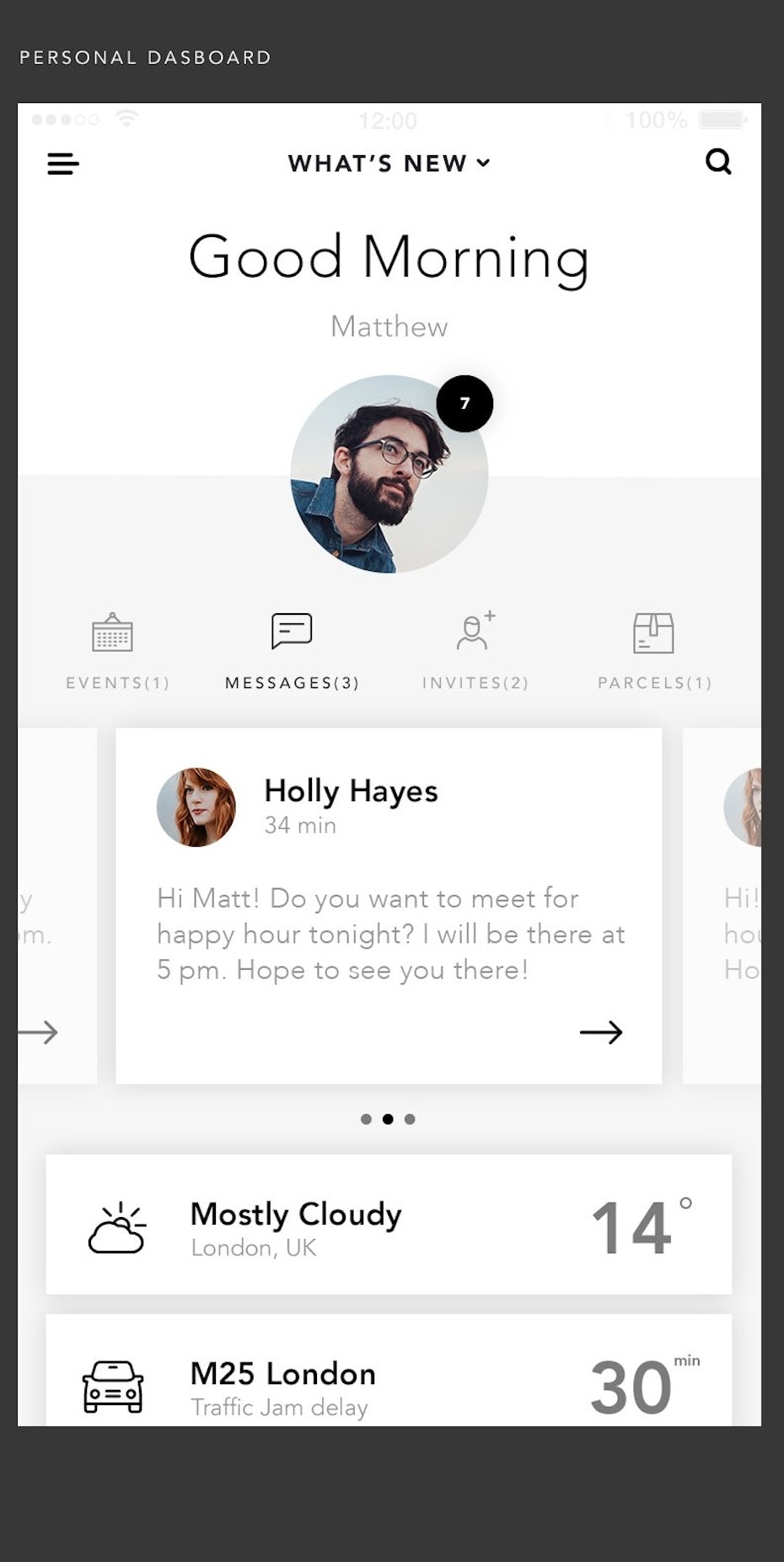Screen dimensions: 784x1562
Task: Open the previous message card arrow
Action: pyautogui.click(x=38, y=1032)
